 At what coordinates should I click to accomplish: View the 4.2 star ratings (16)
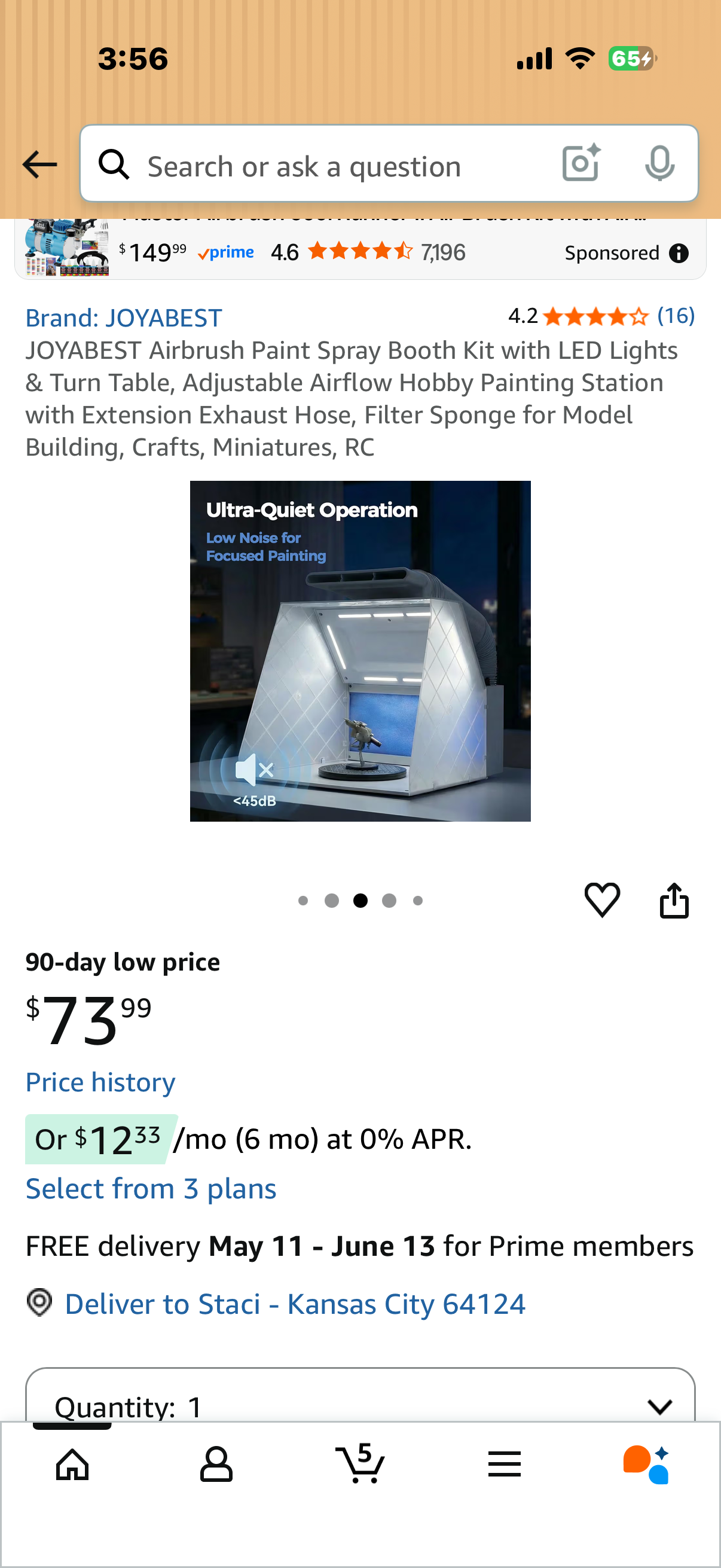point(601,316)
